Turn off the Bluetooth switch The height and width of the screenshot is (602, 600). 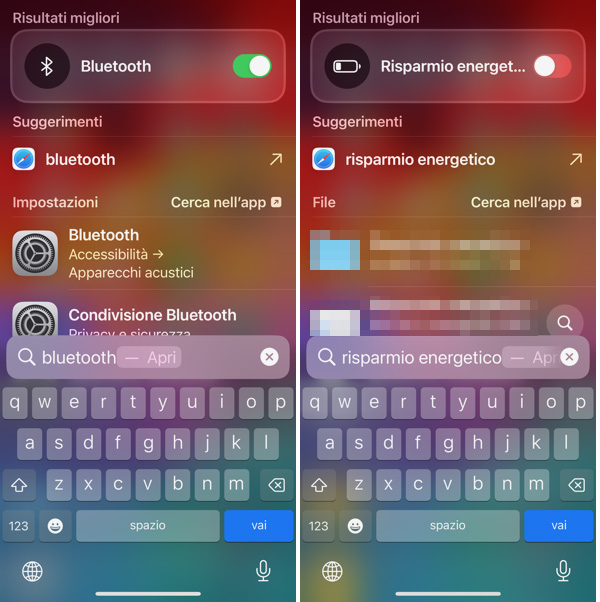[x=251, y=66]
